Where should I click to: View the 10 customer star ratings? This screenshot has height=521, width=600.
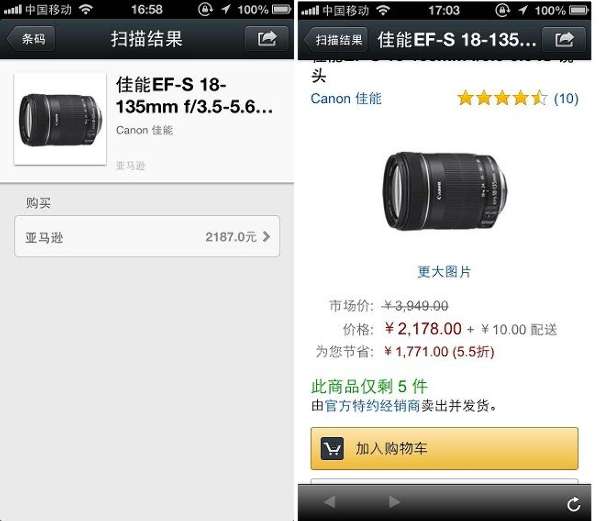(516, 98)
